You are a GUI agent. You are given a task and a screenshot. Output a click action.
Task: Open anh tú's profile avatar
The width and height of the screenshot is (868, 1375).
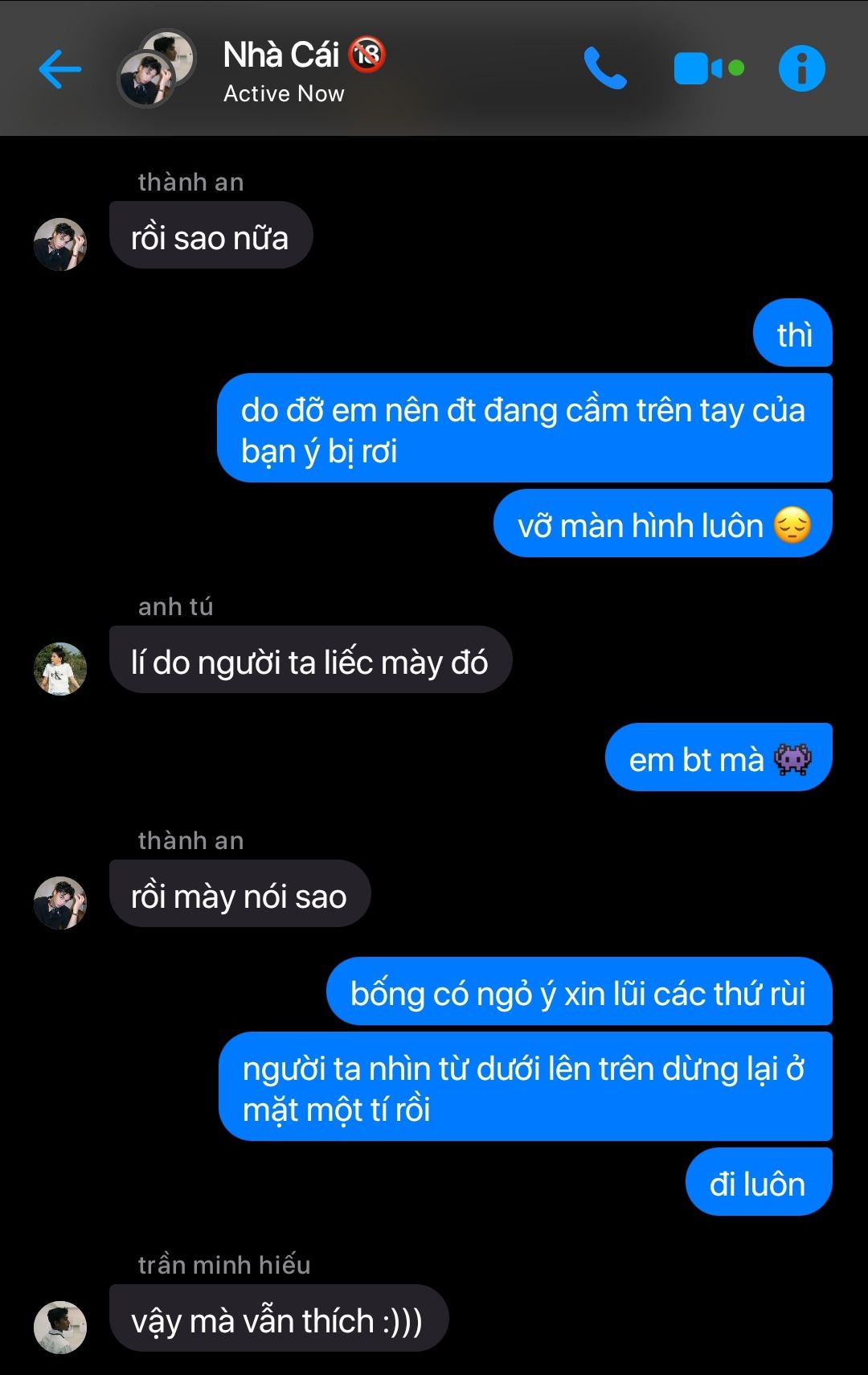click(60, 668)
